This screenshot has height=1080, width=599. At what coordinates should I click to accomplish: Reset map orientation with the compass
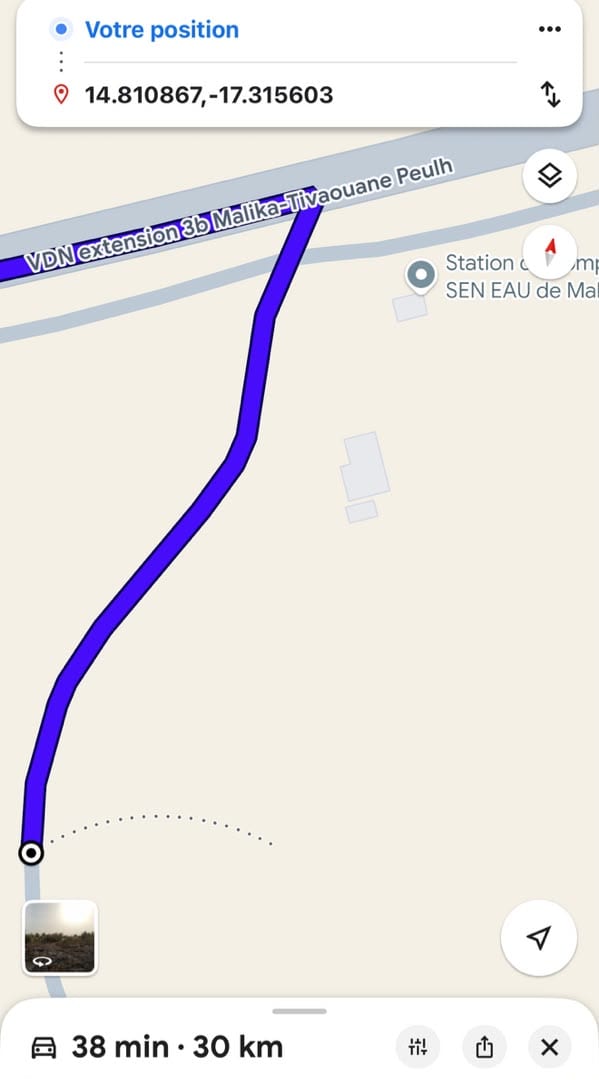coord(549,252)
